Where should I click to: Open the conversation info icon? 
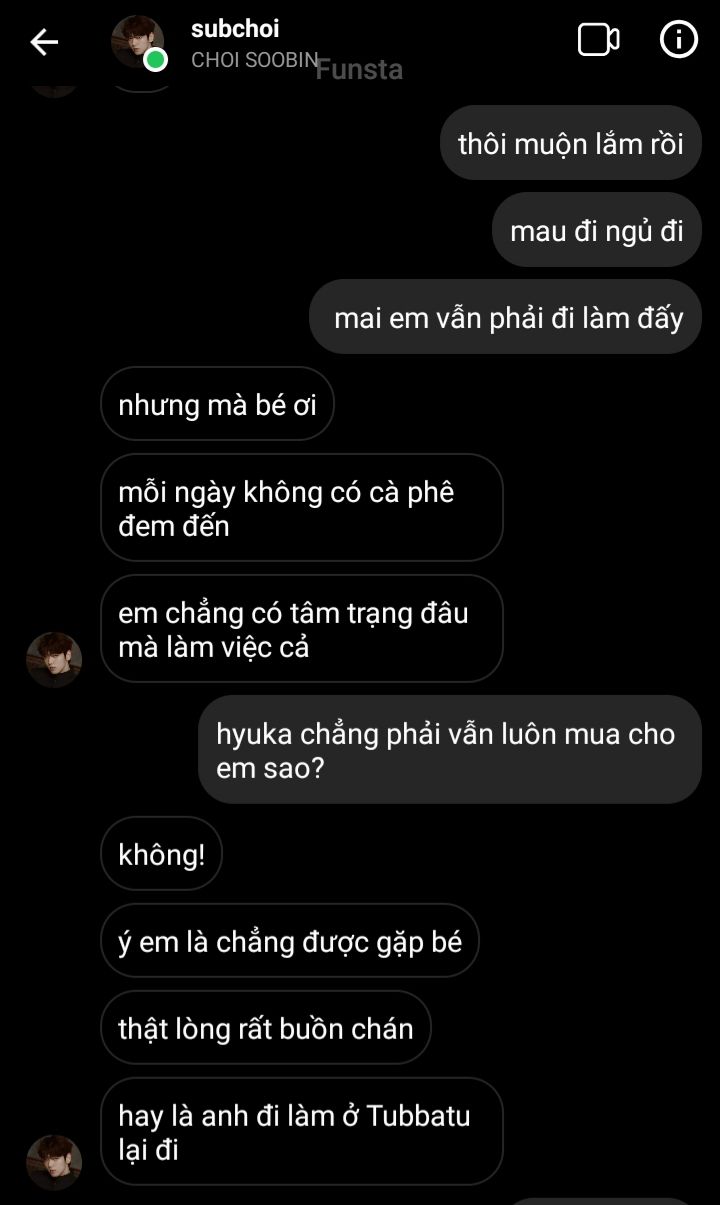tap(679, 40)
